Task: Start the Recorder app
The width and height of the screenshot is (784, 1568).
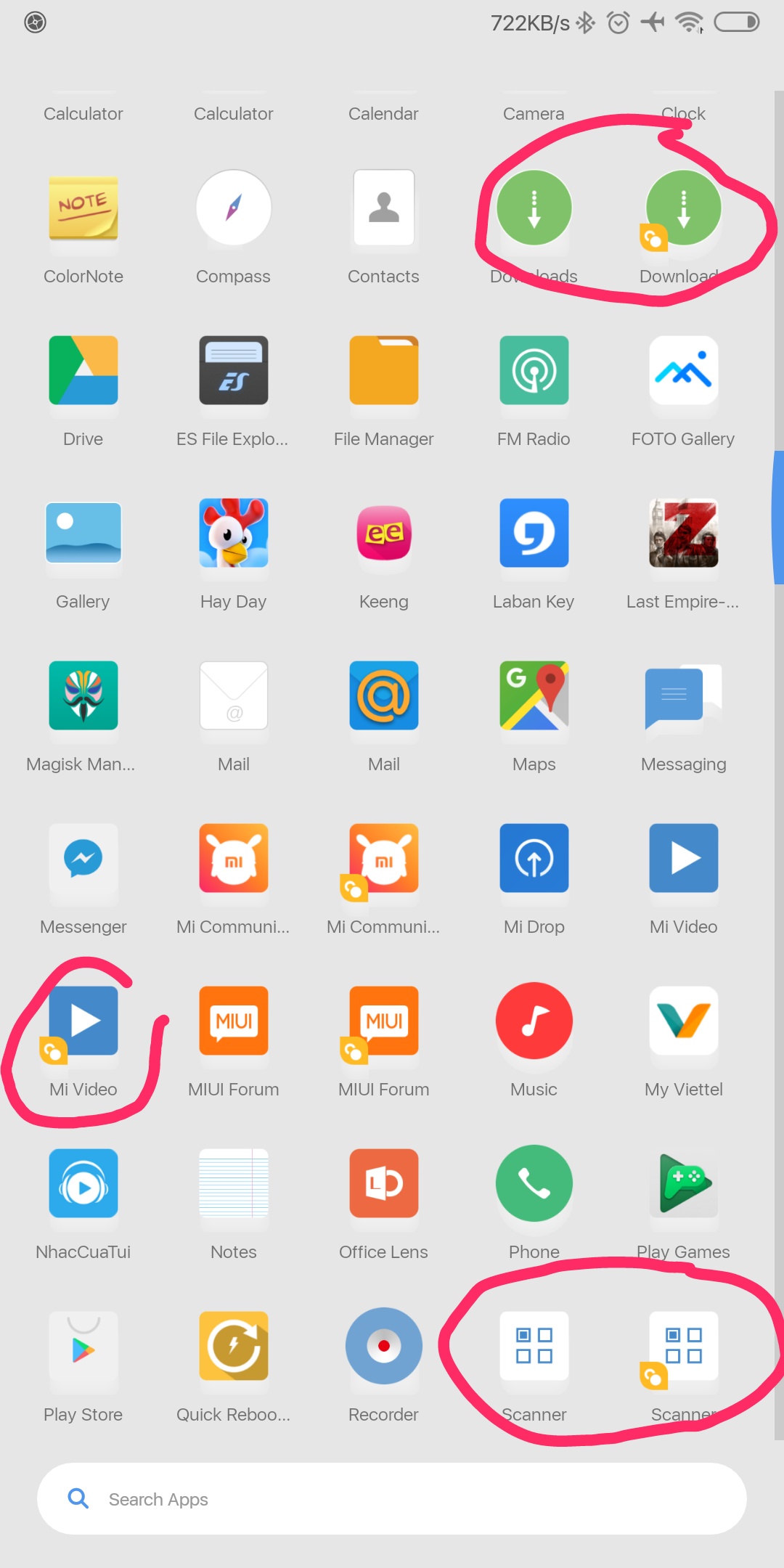Action: [383, 1347]
